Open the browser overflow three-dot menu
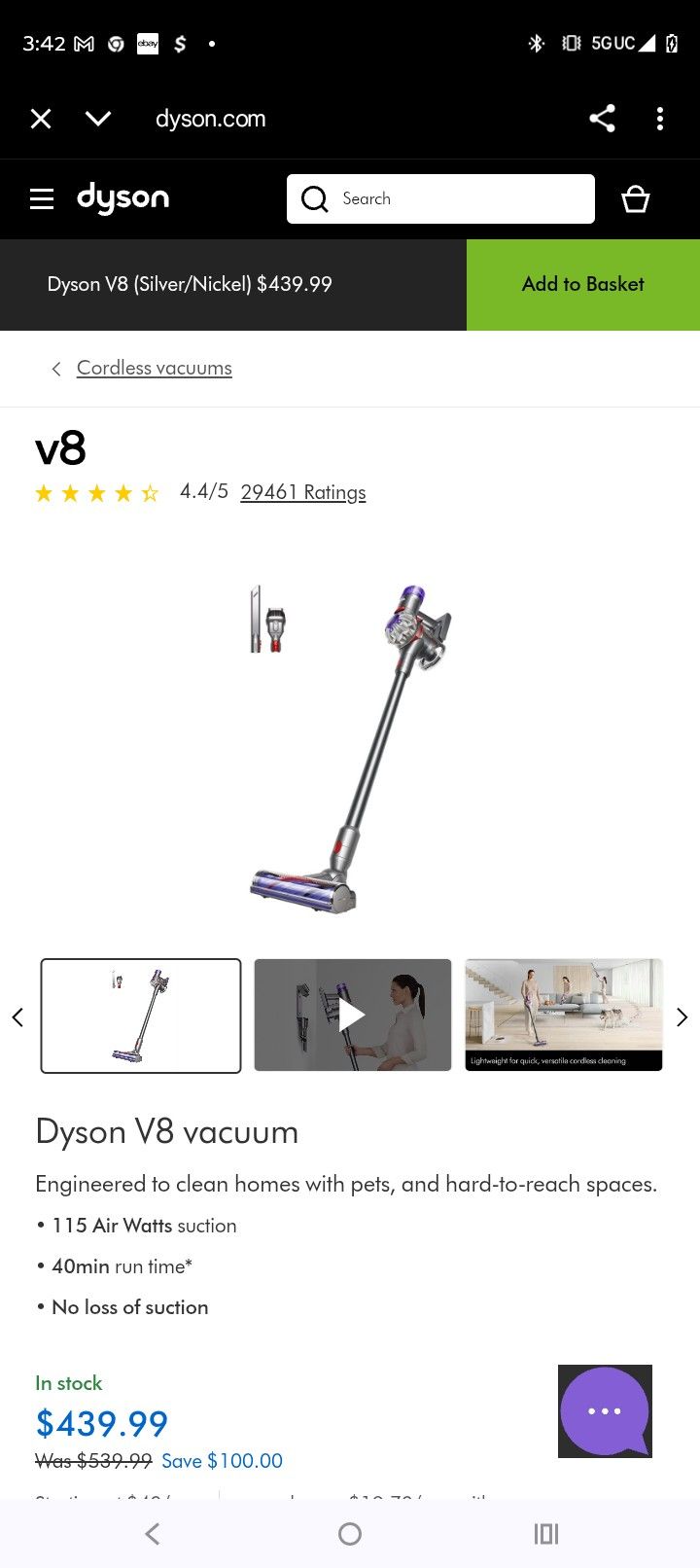700x1568 pixels. click(660, 118)
